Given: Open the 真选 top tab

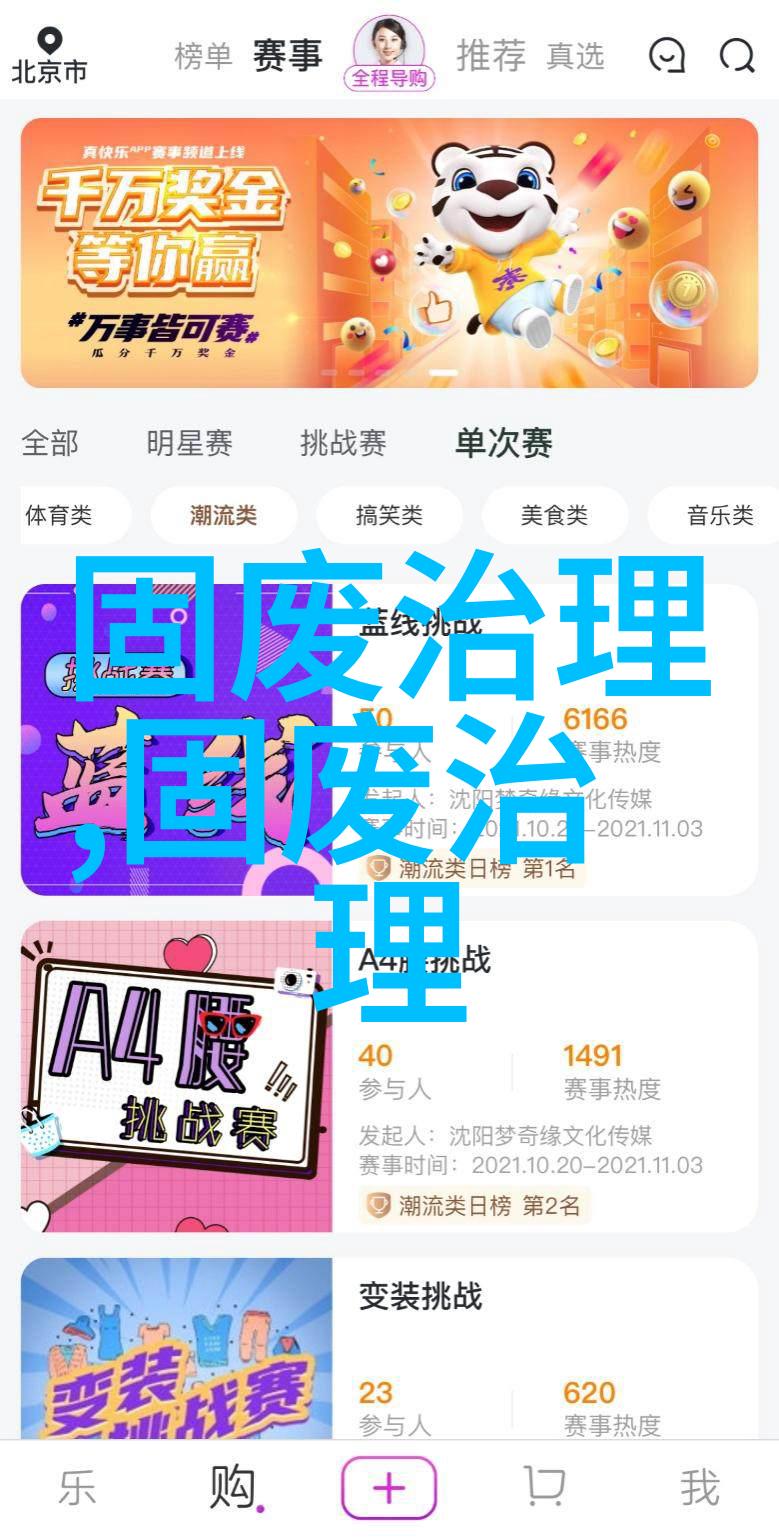Looking at the screenshot, I should pos(575,57).
